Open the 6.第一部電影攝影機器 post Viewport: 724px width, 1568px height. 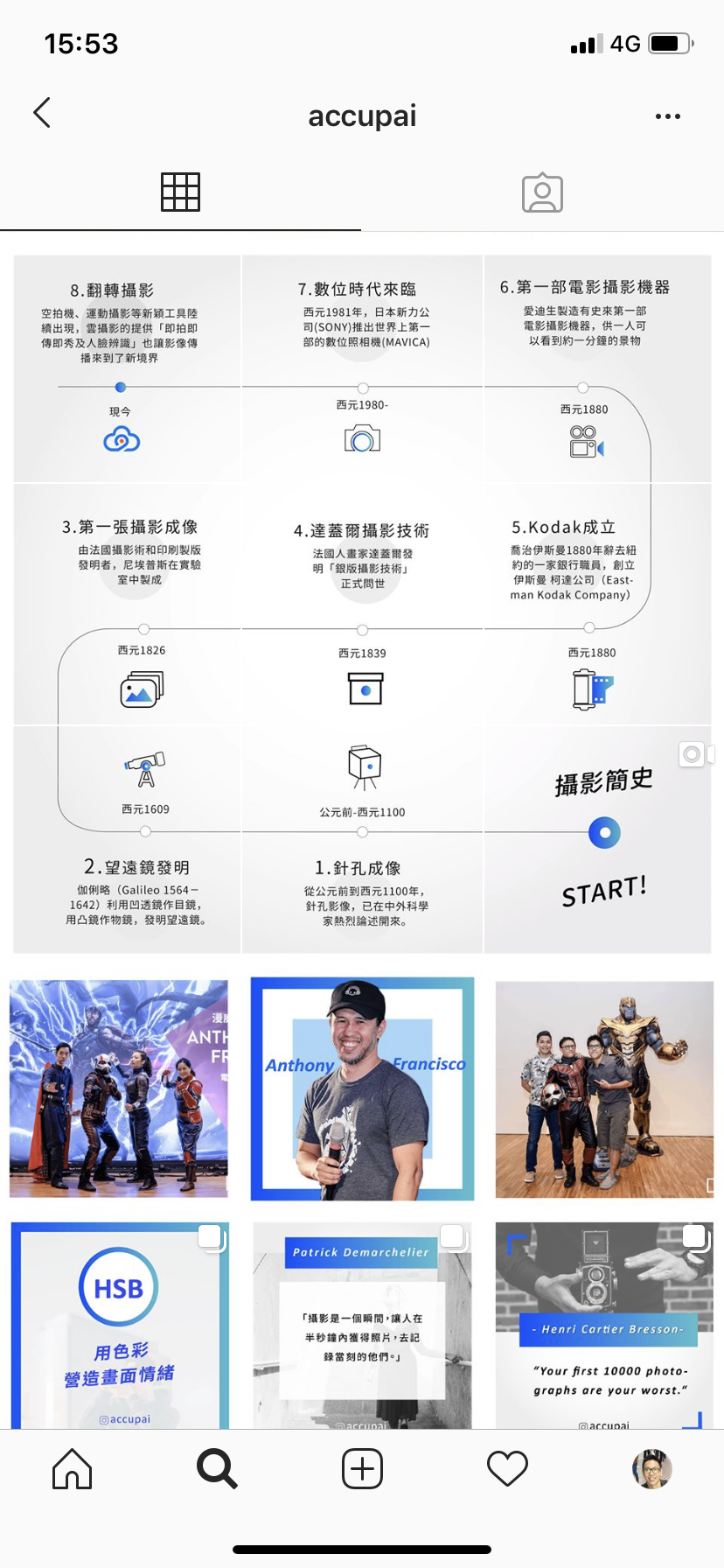(x=597, y=368)
